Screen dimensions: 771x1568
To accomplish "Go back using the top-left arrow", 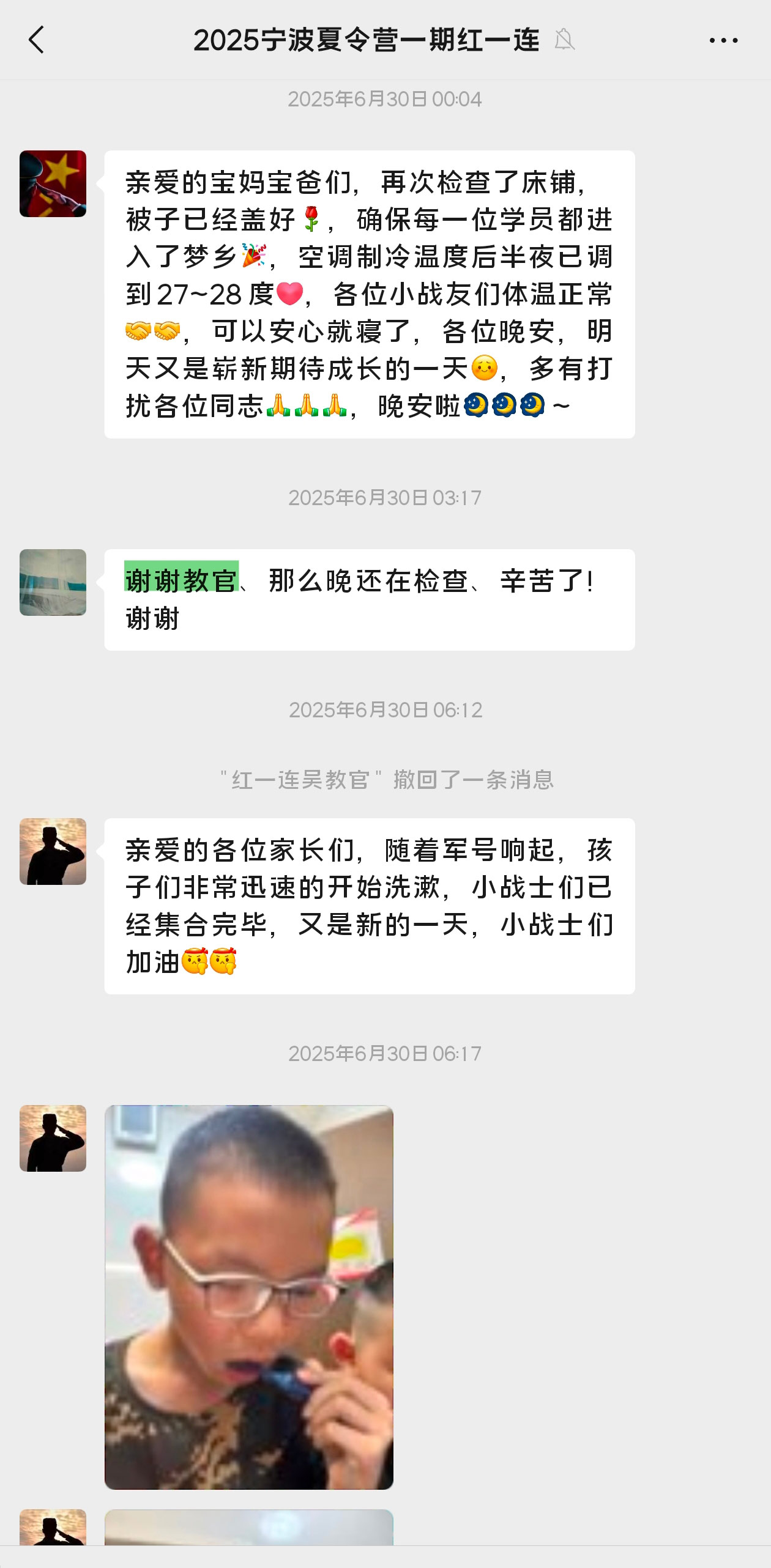I will (x=37, y=40).
